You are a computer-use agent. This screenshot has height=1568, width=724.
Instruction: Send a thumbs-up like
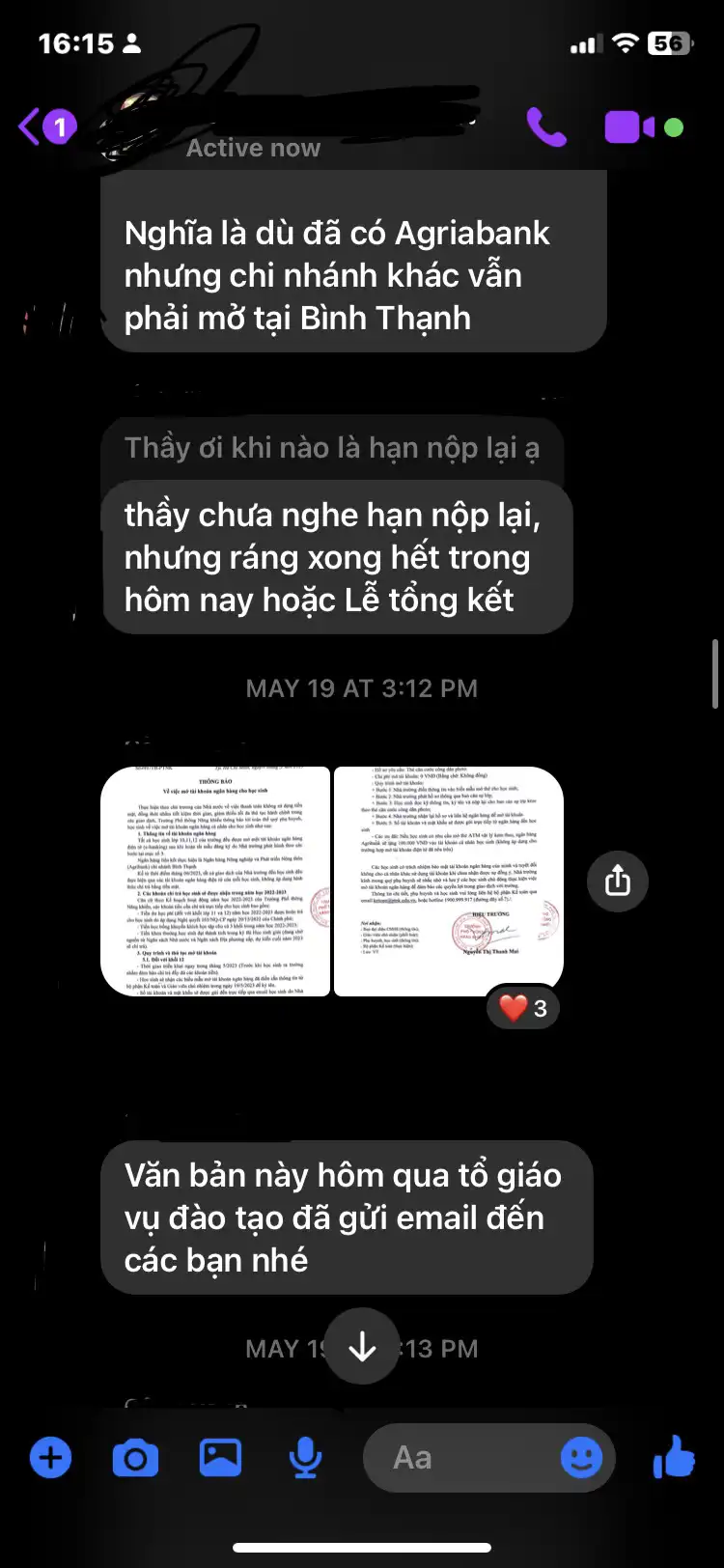[674, 1457]
